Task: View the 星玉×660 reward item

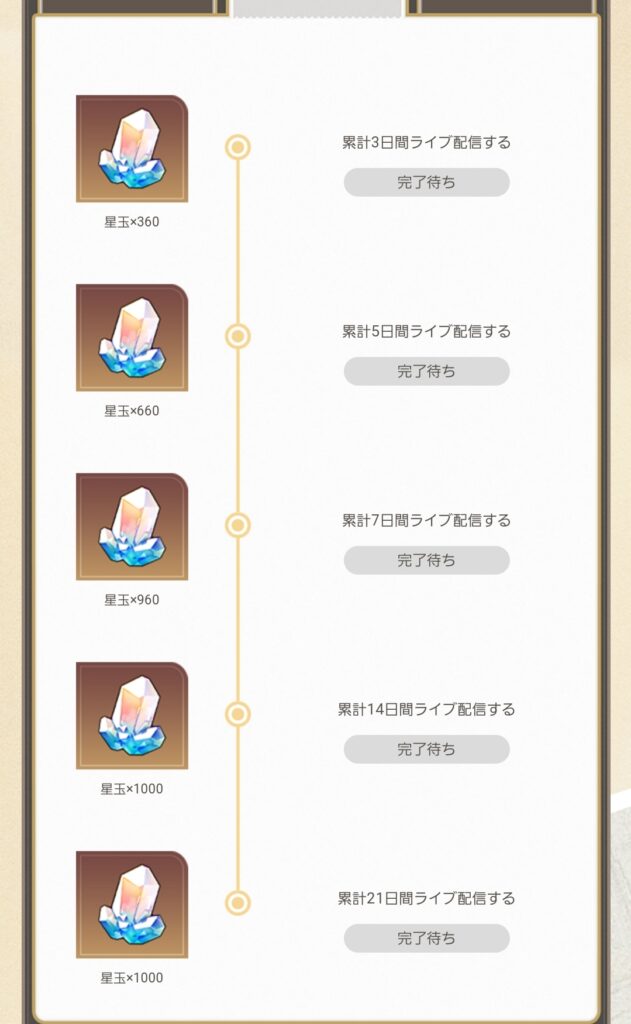Action: 132,338
